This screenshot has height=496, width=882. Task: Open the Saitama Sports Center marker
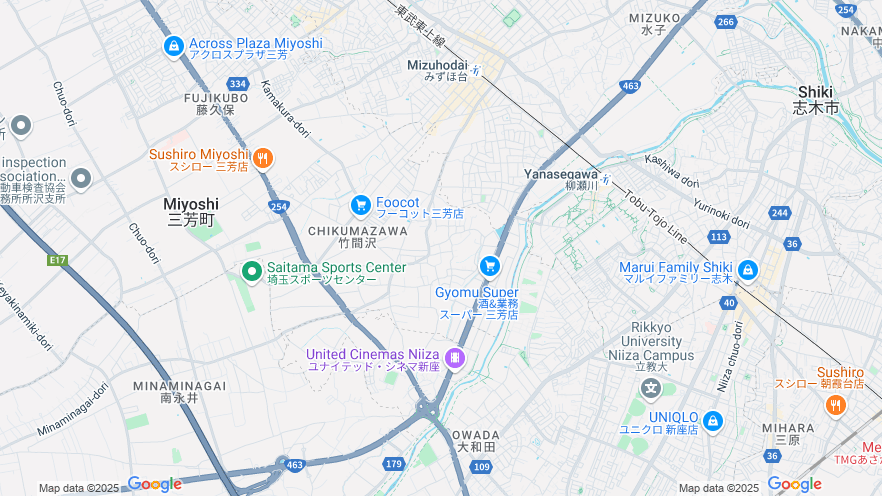tap(252, 270)
